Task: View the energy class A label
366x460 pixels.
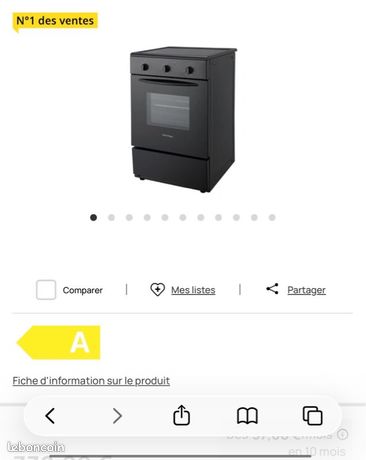Action: pos(59,343)
